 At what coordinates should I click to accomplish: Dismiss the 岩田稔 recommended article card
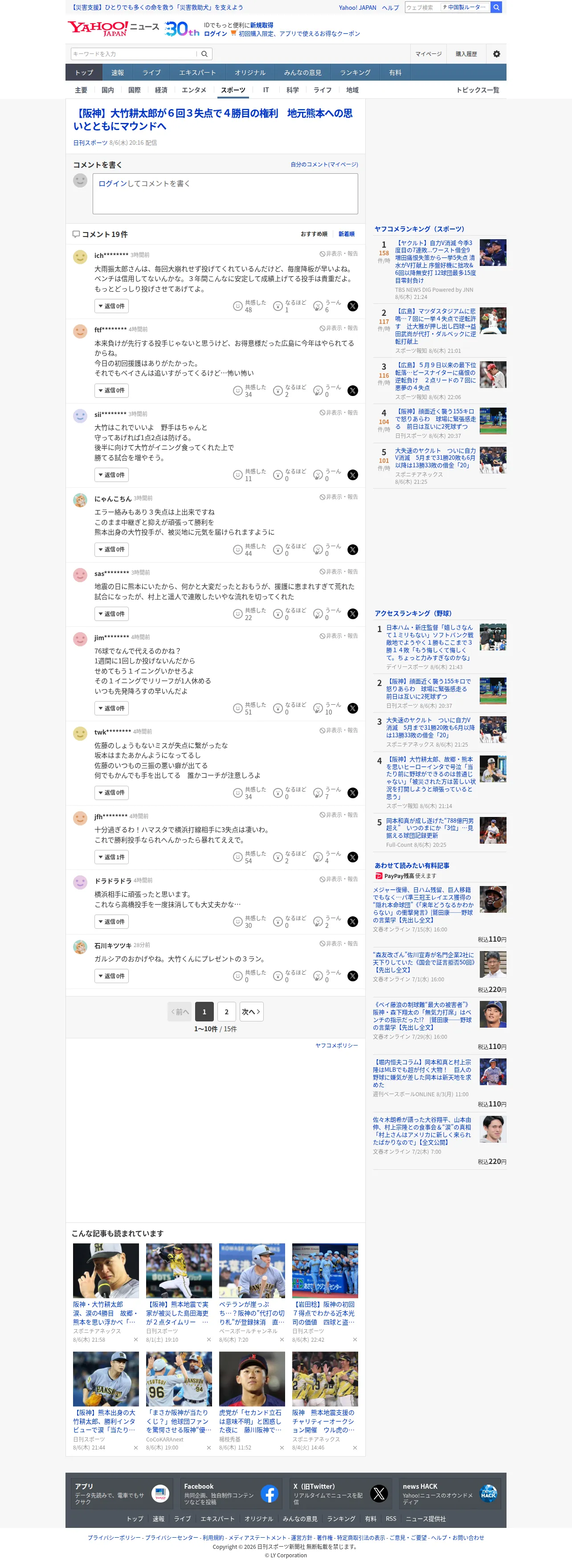355,1340
